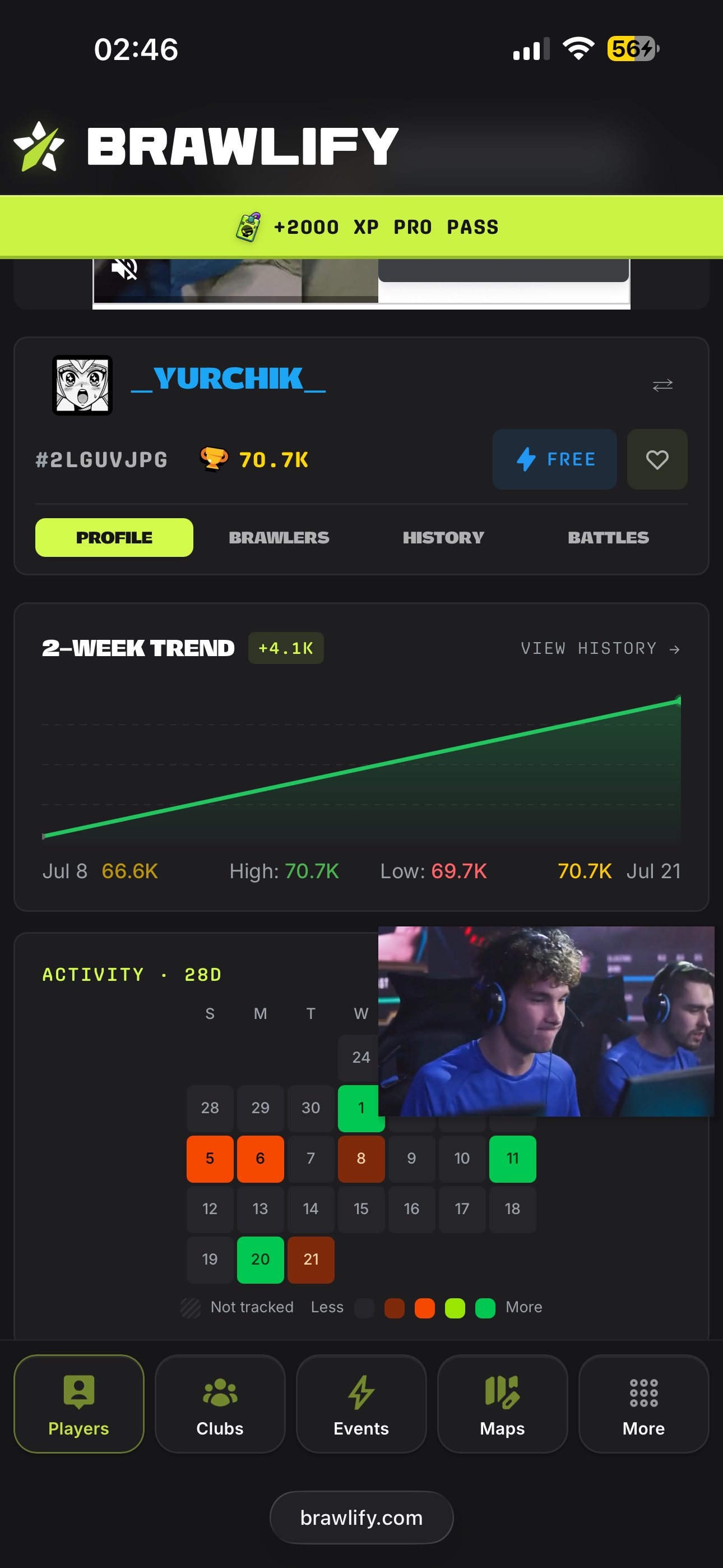Tap the brawlify.com address bar
The width and height of the screenshot is (723, 1568).
point(361,1518)
